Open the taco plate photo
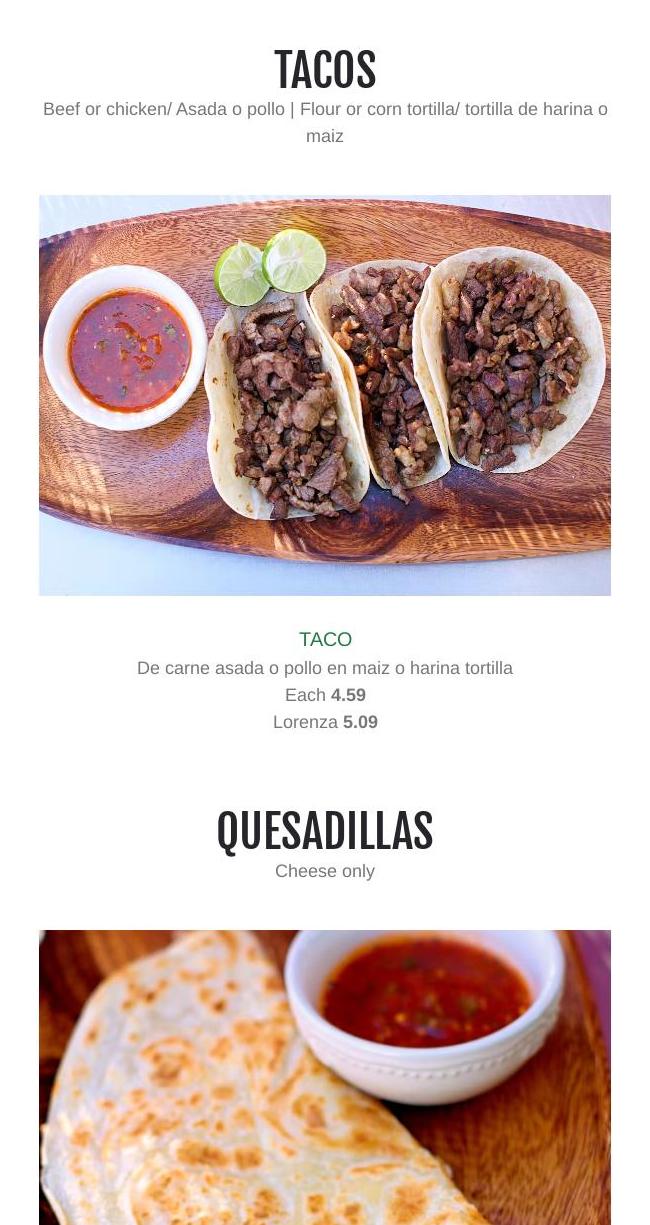 (325, 395)
